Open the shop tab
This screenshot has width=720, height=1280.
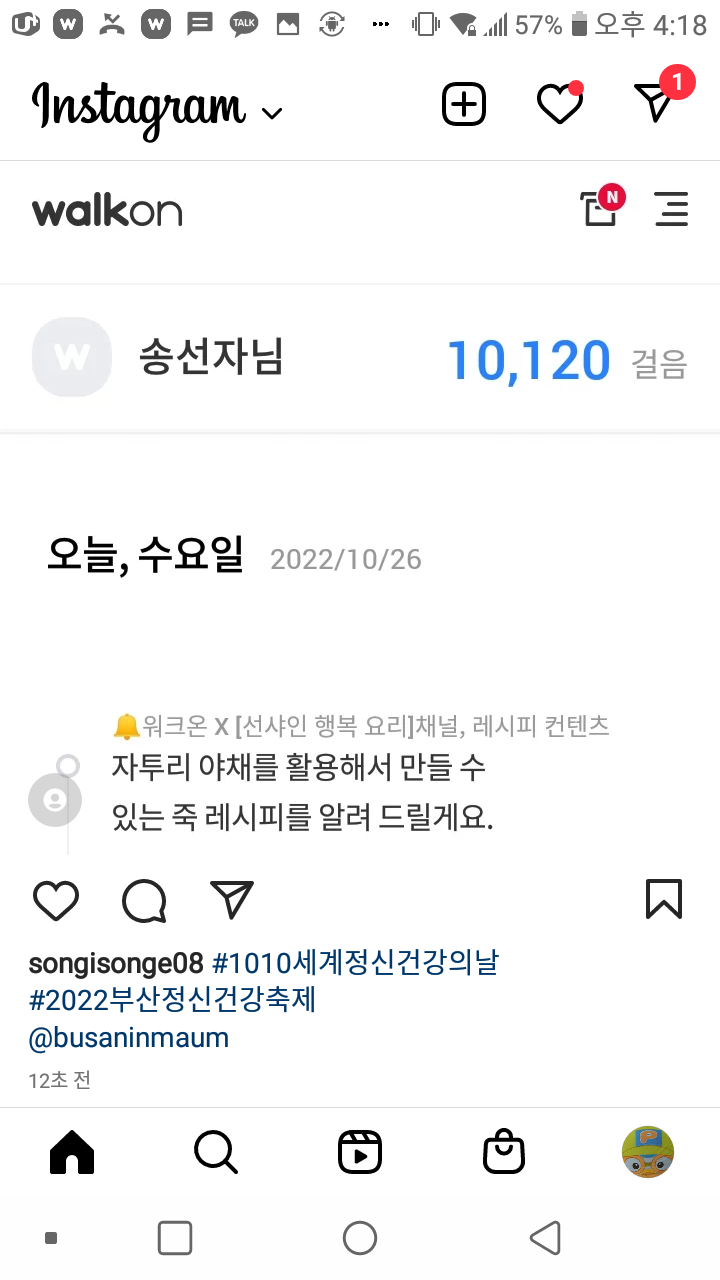pyautogui.click(x=504, y=1152)
